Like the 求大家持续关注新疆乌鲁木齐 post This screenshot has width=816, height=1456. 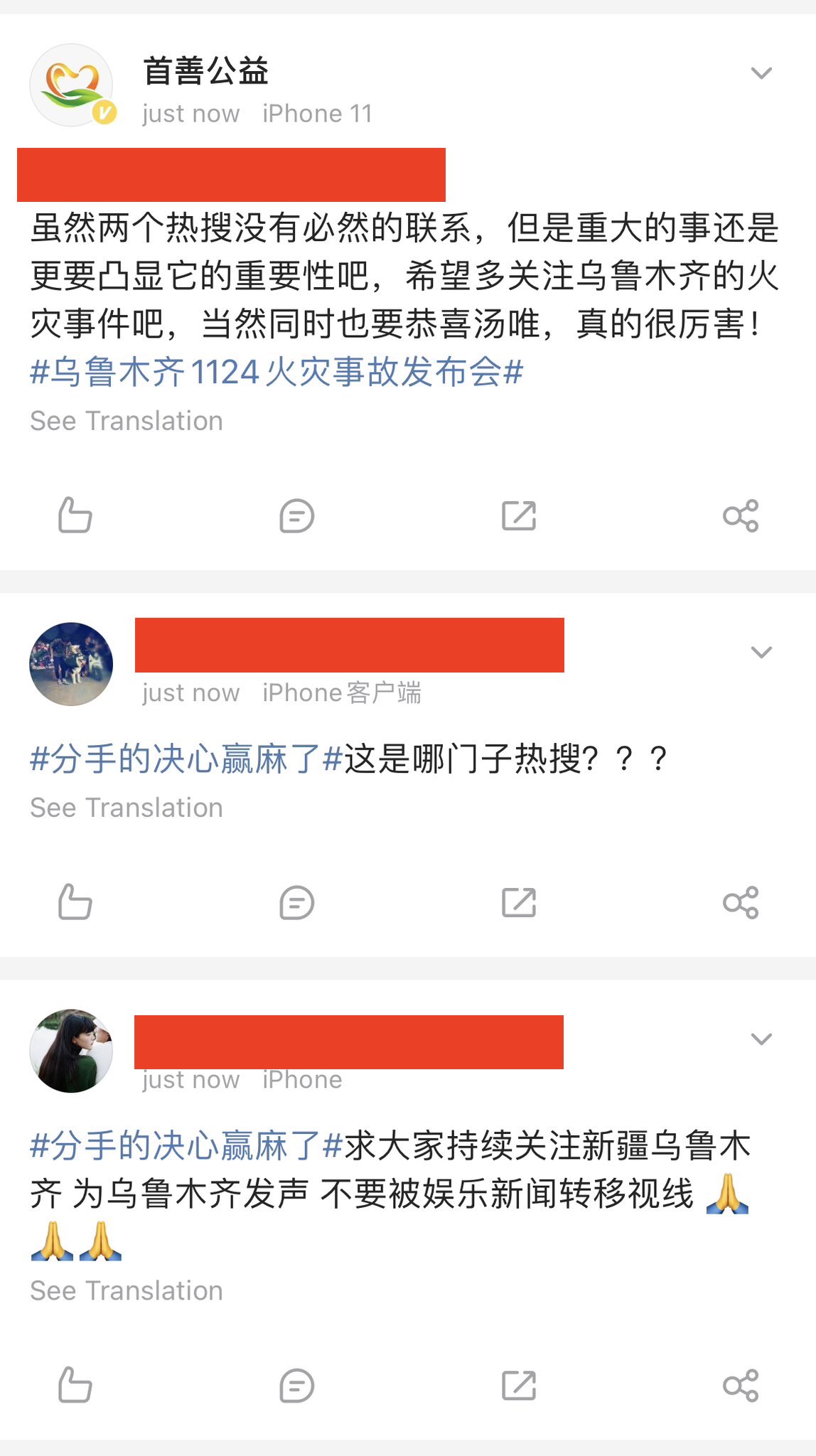[75, 1385]
